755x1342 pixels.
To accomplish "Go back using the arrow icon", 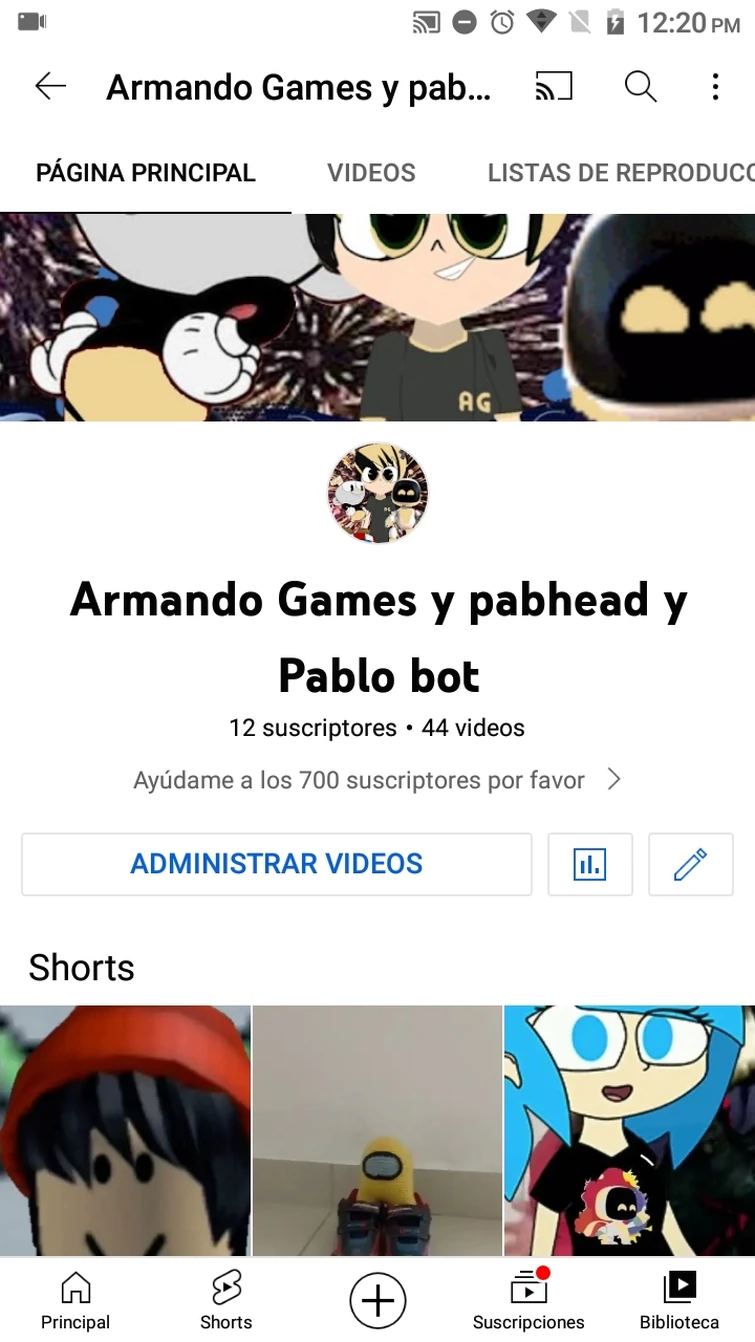I will coord(50,87).
